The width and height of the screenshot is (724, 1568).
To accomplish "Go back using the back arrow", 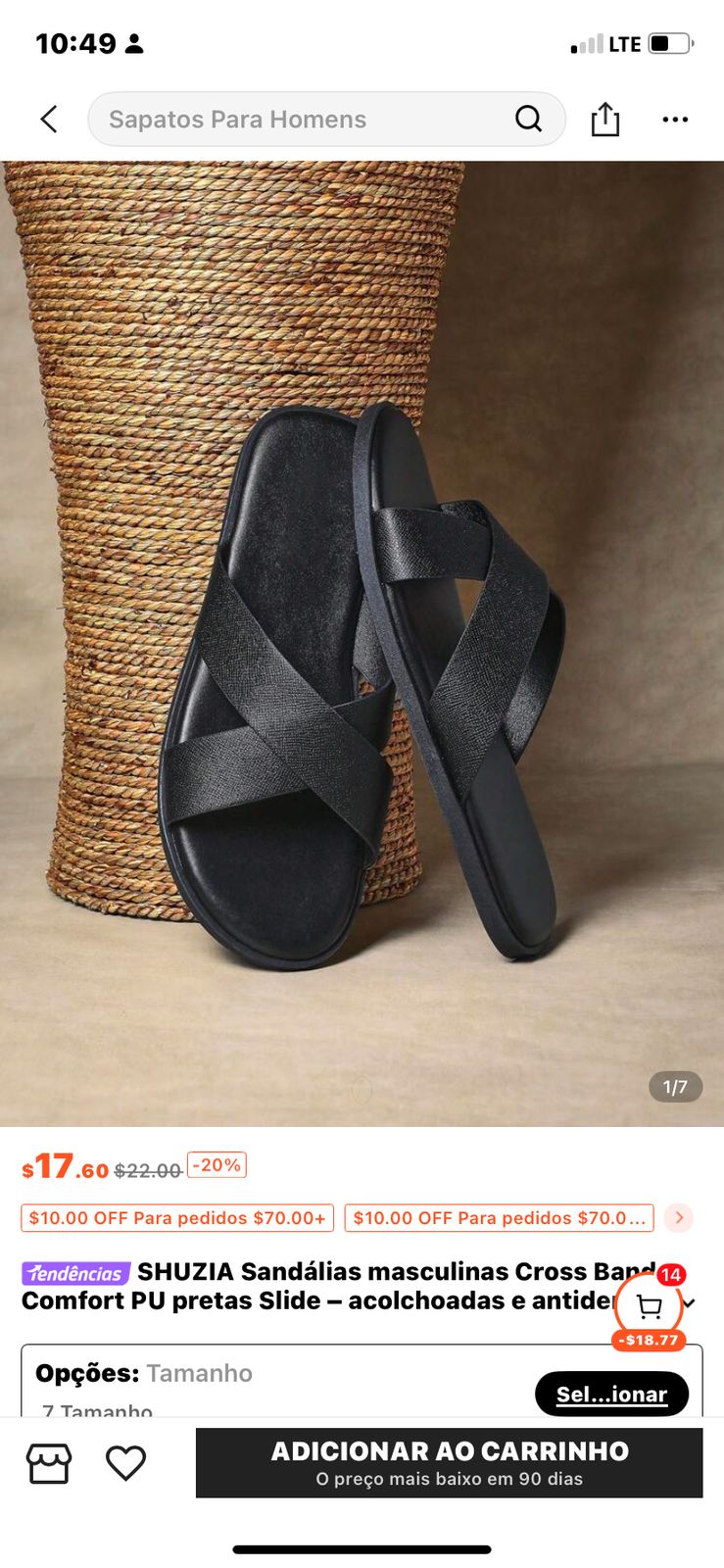I will click(x=49, y=120).
